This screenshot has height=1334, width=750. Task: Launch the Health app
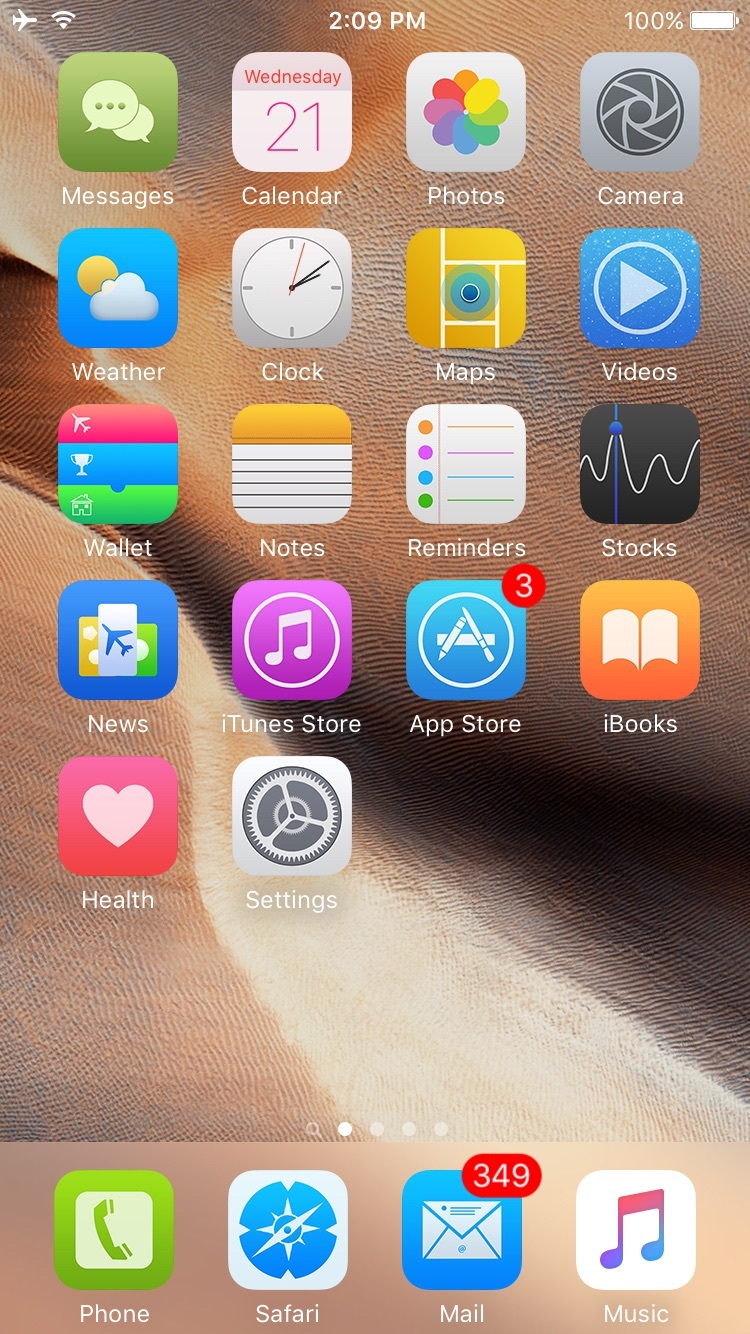pyautogui.click(x=118, y=816)
